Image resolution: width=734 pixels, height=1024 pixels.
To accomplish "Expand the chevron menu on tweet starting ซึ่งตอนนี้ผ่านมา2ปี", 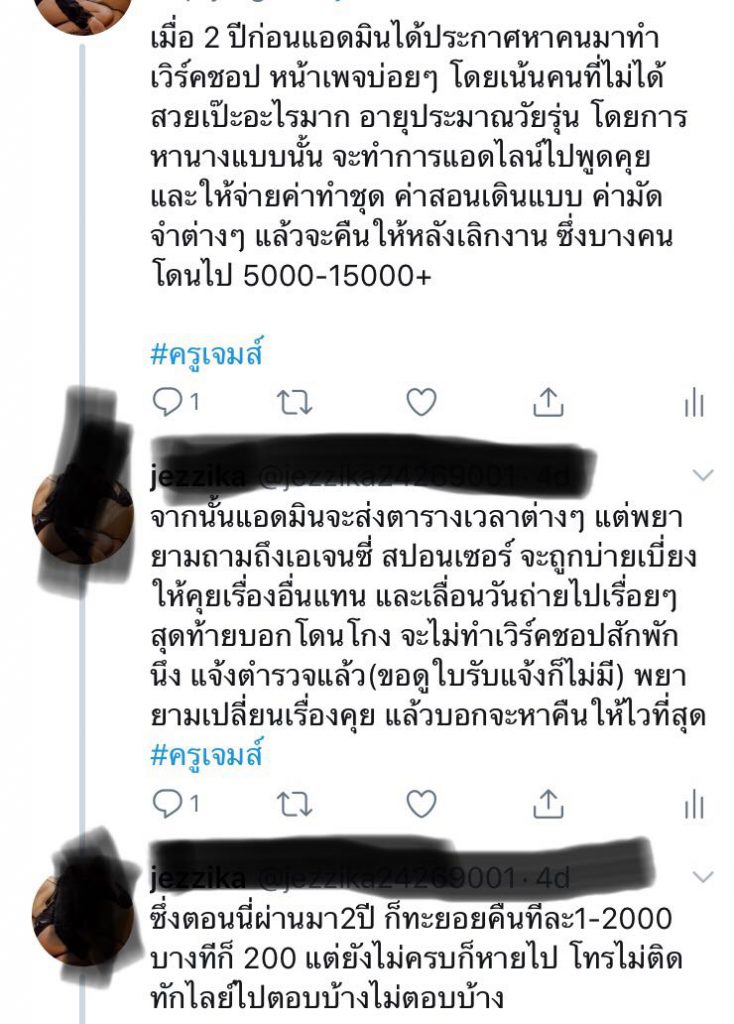I will [x=704, y=877].
